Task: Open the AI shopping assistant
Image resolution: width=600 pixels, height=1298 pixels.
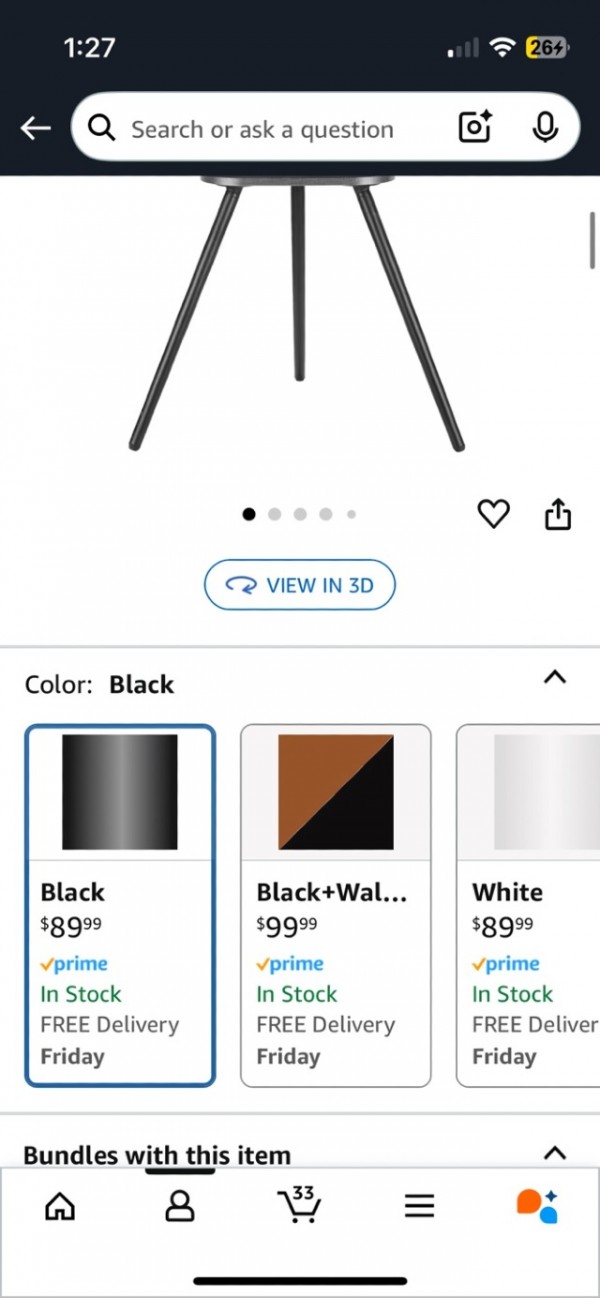Action: click(537, 1207)
